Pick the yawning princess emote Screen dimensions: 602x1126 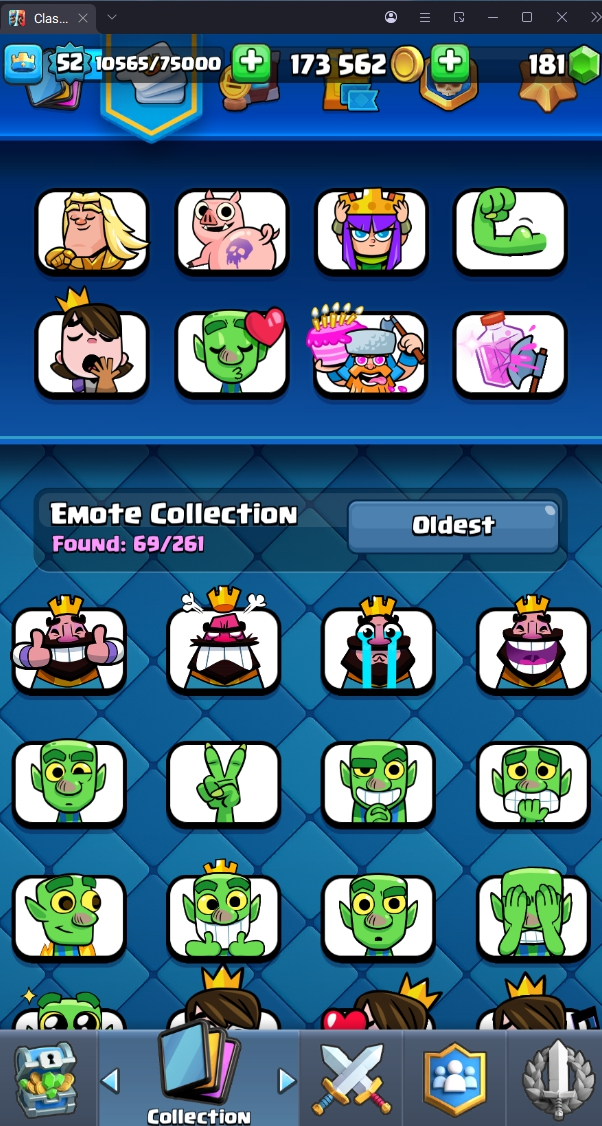pos(91,353)
